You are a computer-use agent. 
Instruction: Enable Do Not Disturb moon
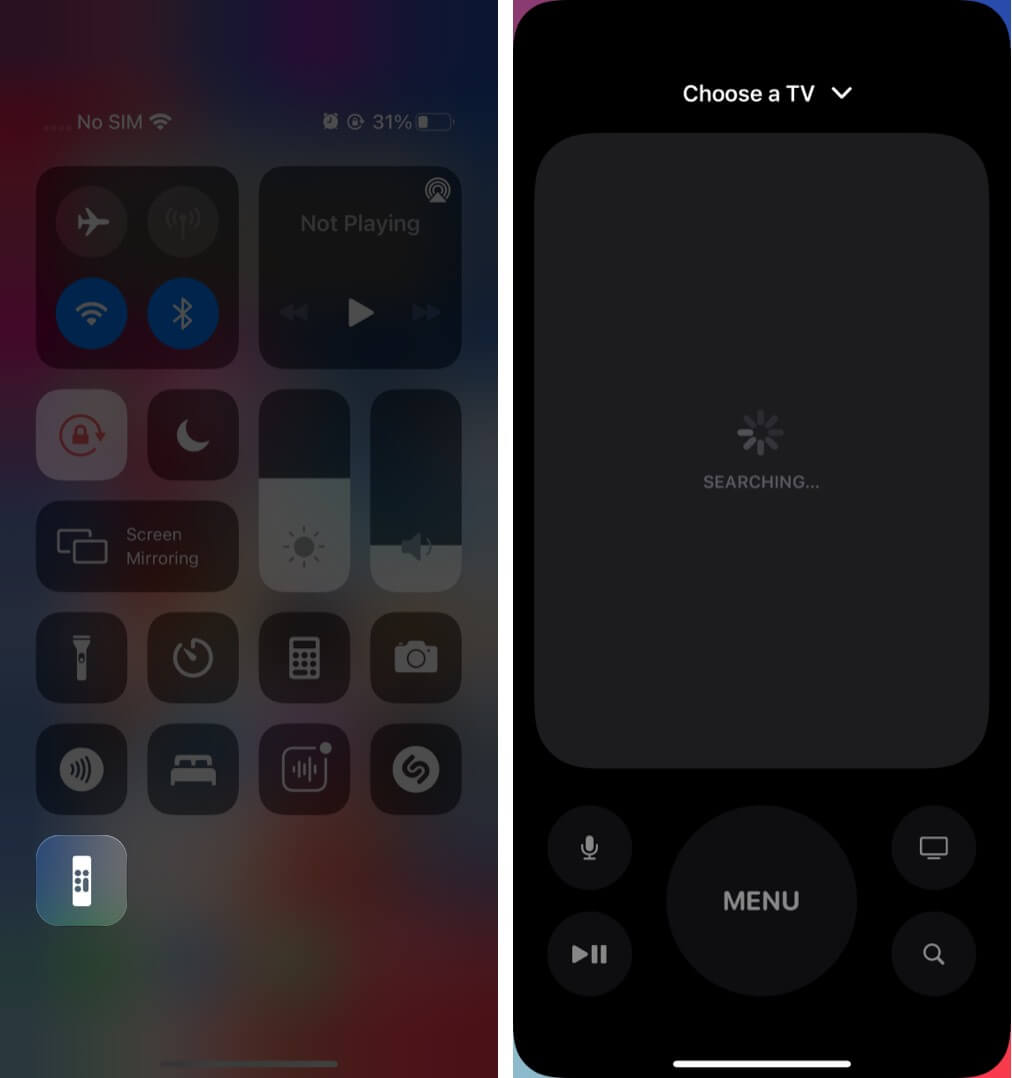(192, 435)
